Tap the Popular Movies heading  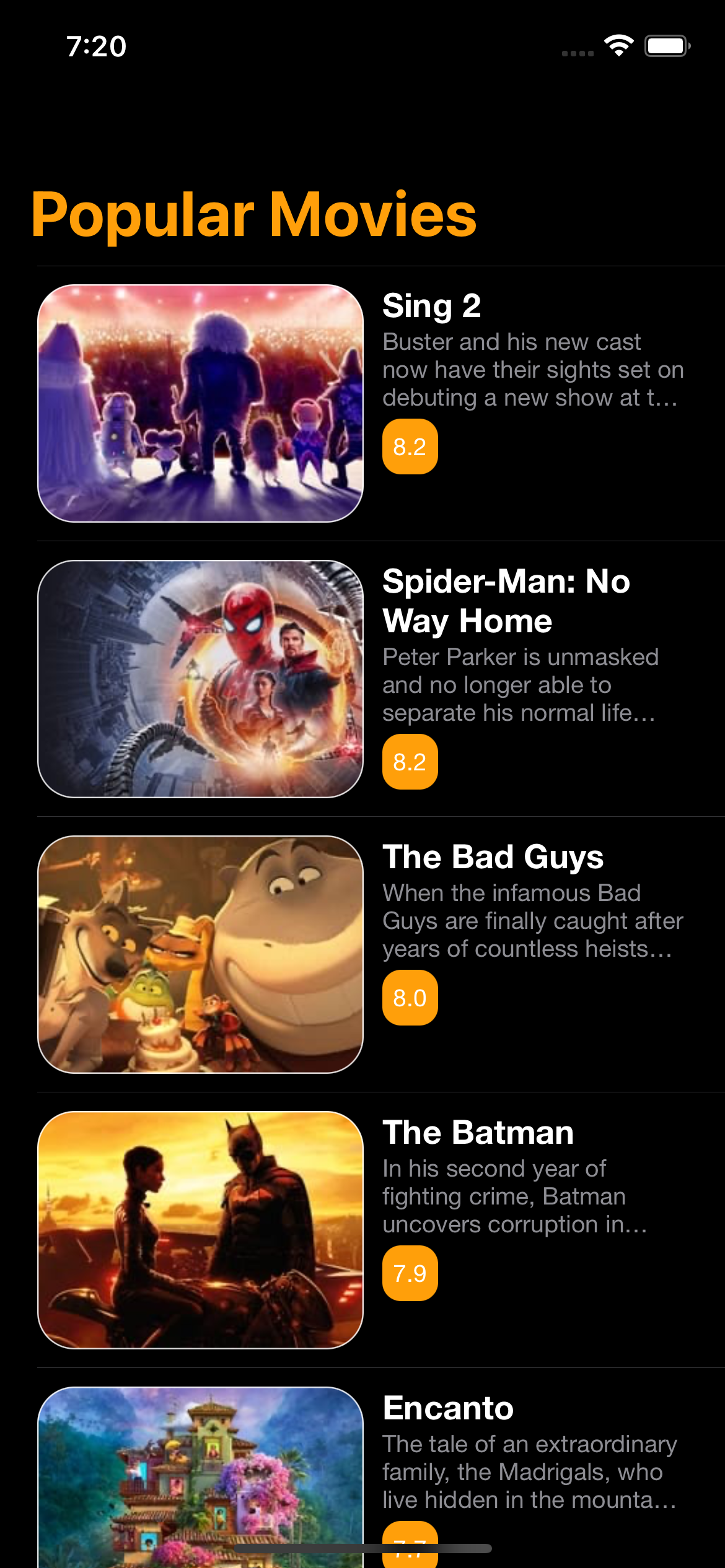tap(255, 214)
